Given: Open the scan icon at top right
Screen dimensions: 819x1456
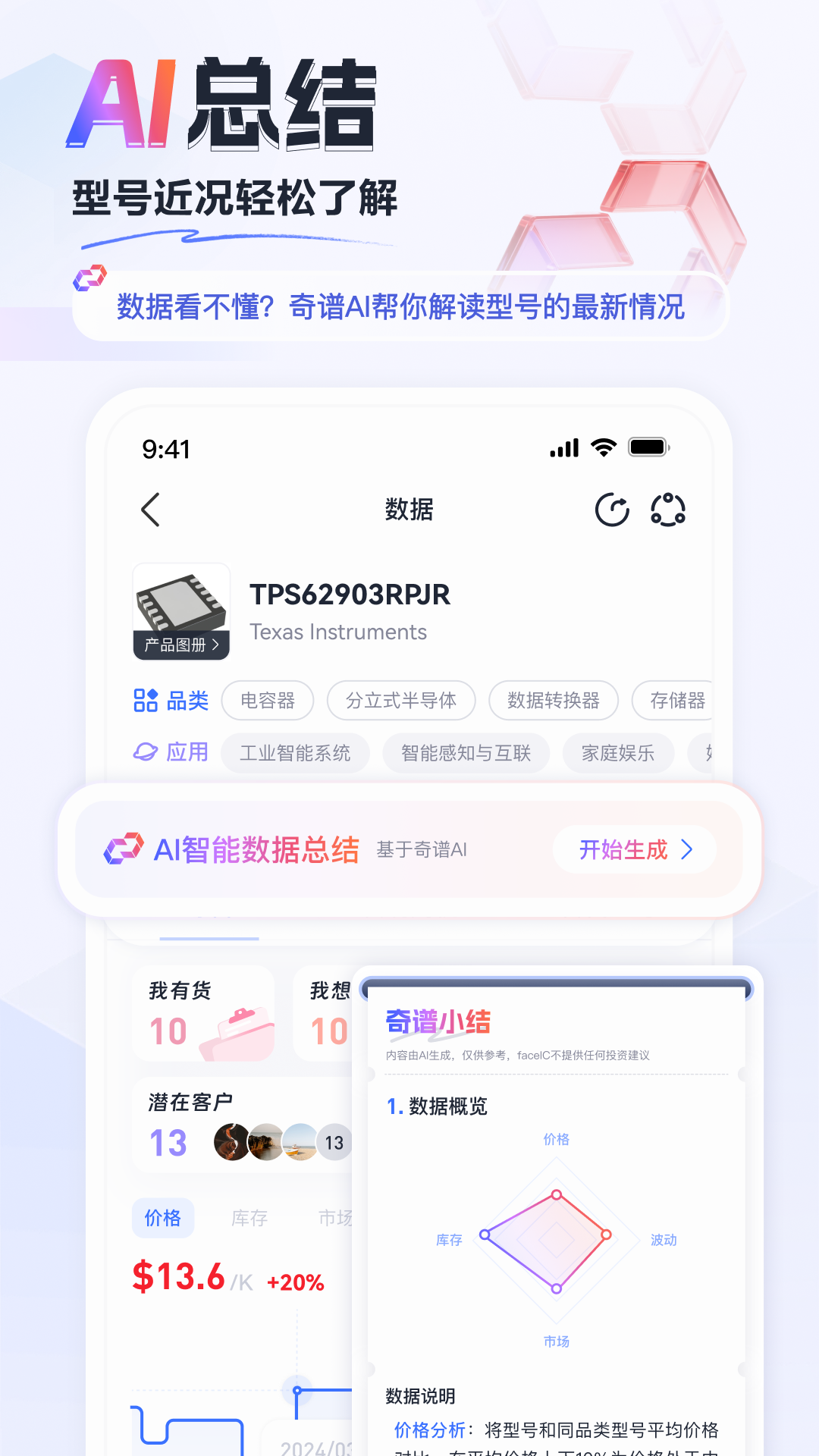Looking at the screenshot, I should [x=667, y=510].
